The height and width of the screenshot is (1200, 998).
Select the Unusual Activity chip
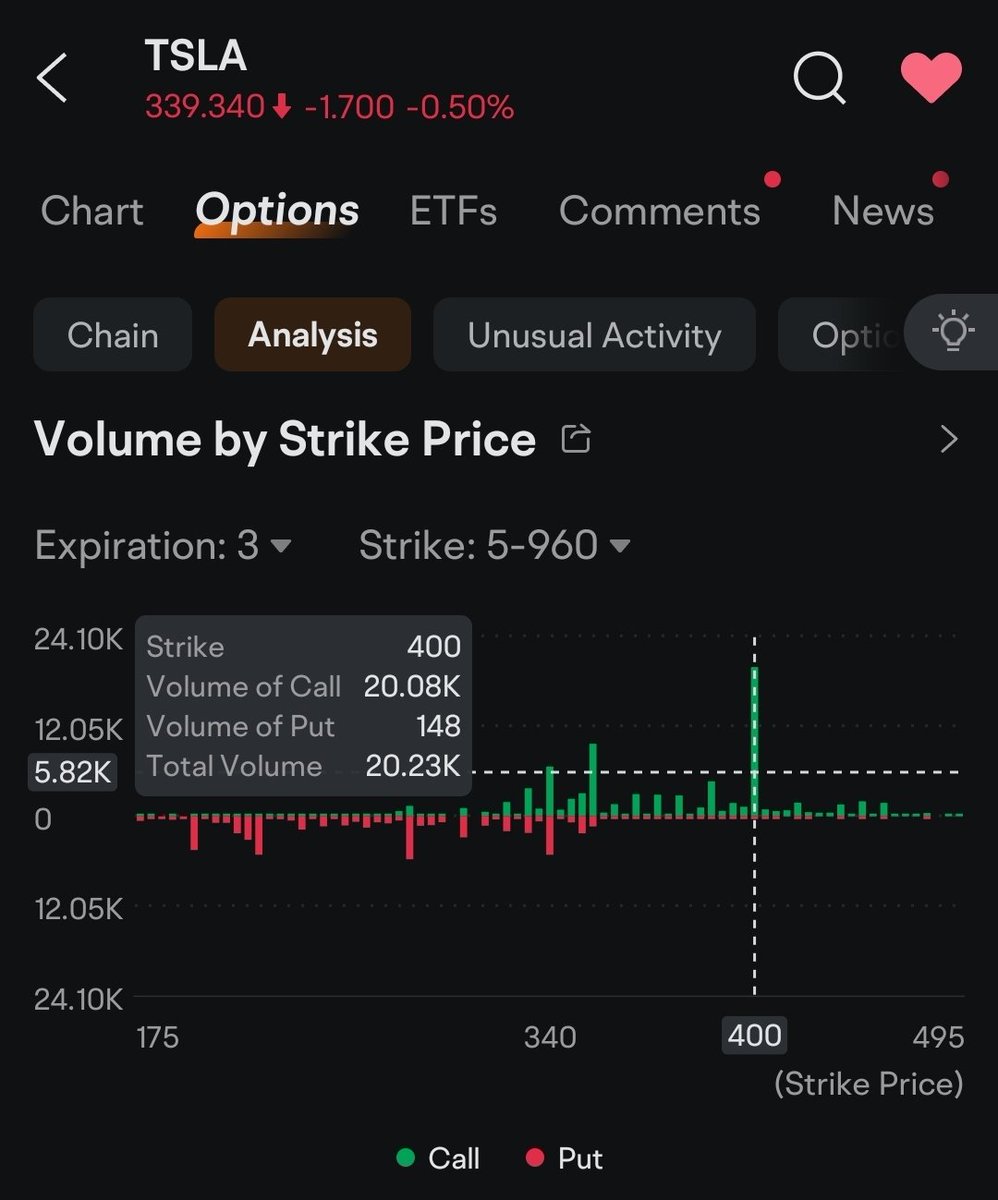point(594,335)
